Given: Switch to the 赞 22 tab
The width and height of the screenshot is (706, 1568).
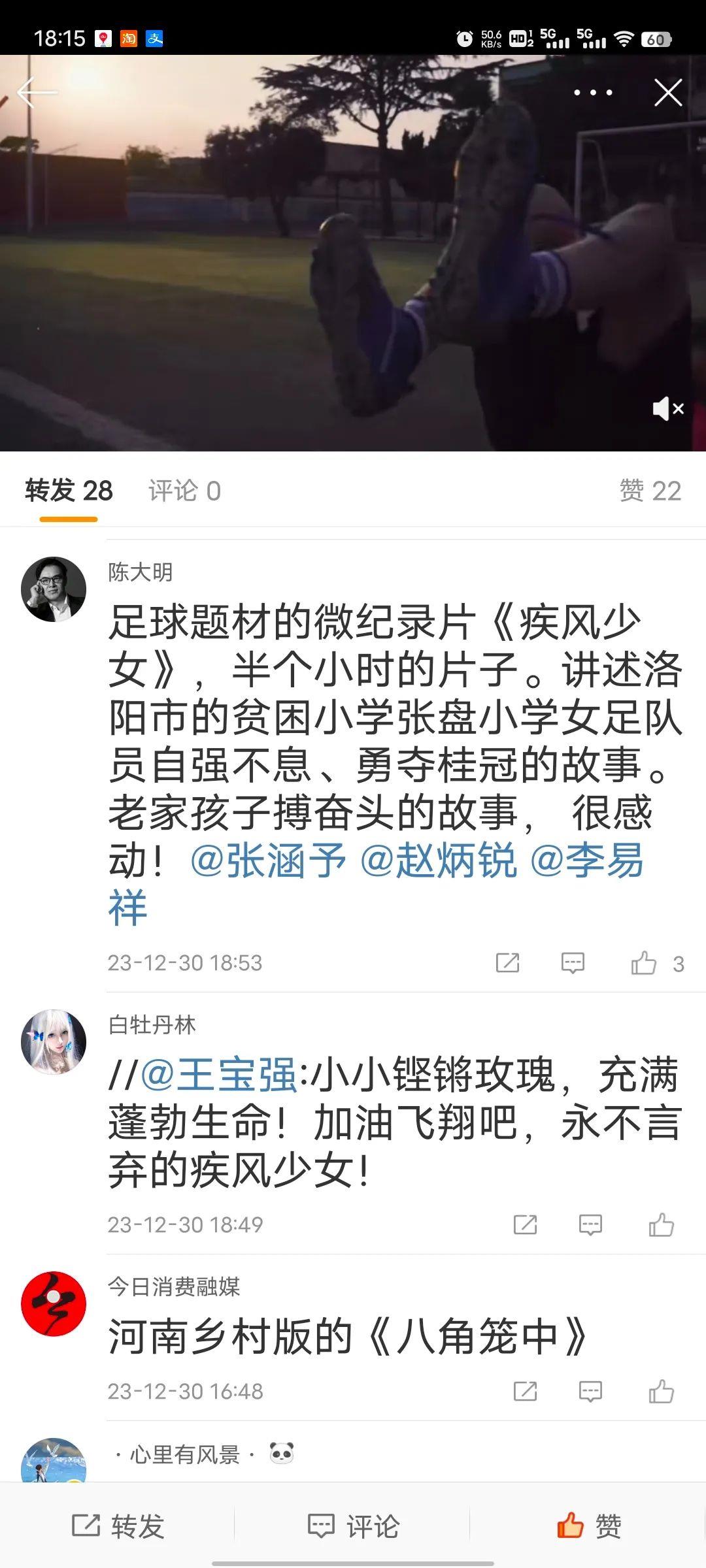Looking at the screenshot, I should (650, 491).
